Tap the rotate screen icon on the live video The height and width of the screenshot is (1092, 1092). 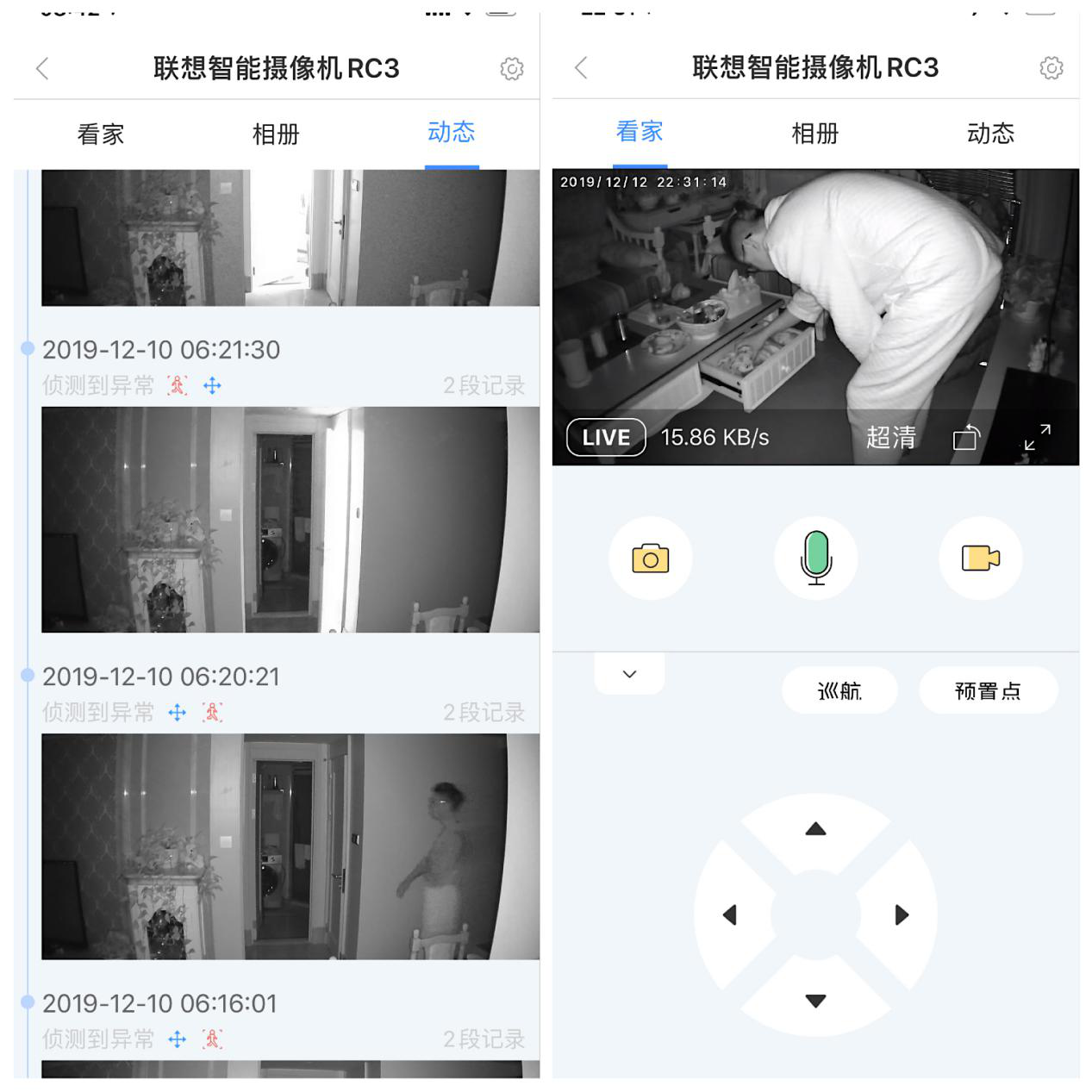coord(966,438)
